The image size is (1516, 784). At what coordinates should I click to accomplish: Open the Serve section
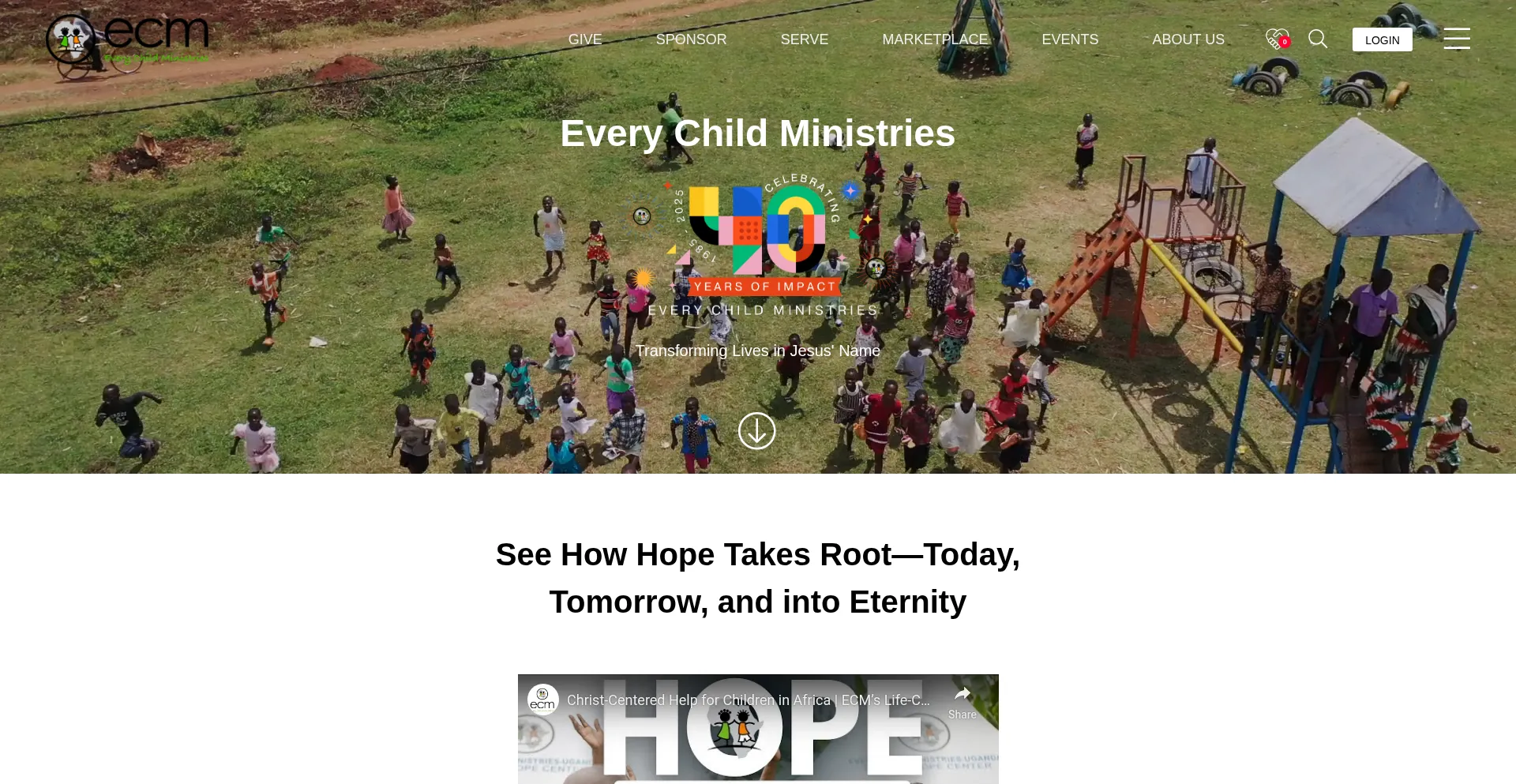click(x=804, y=39)
